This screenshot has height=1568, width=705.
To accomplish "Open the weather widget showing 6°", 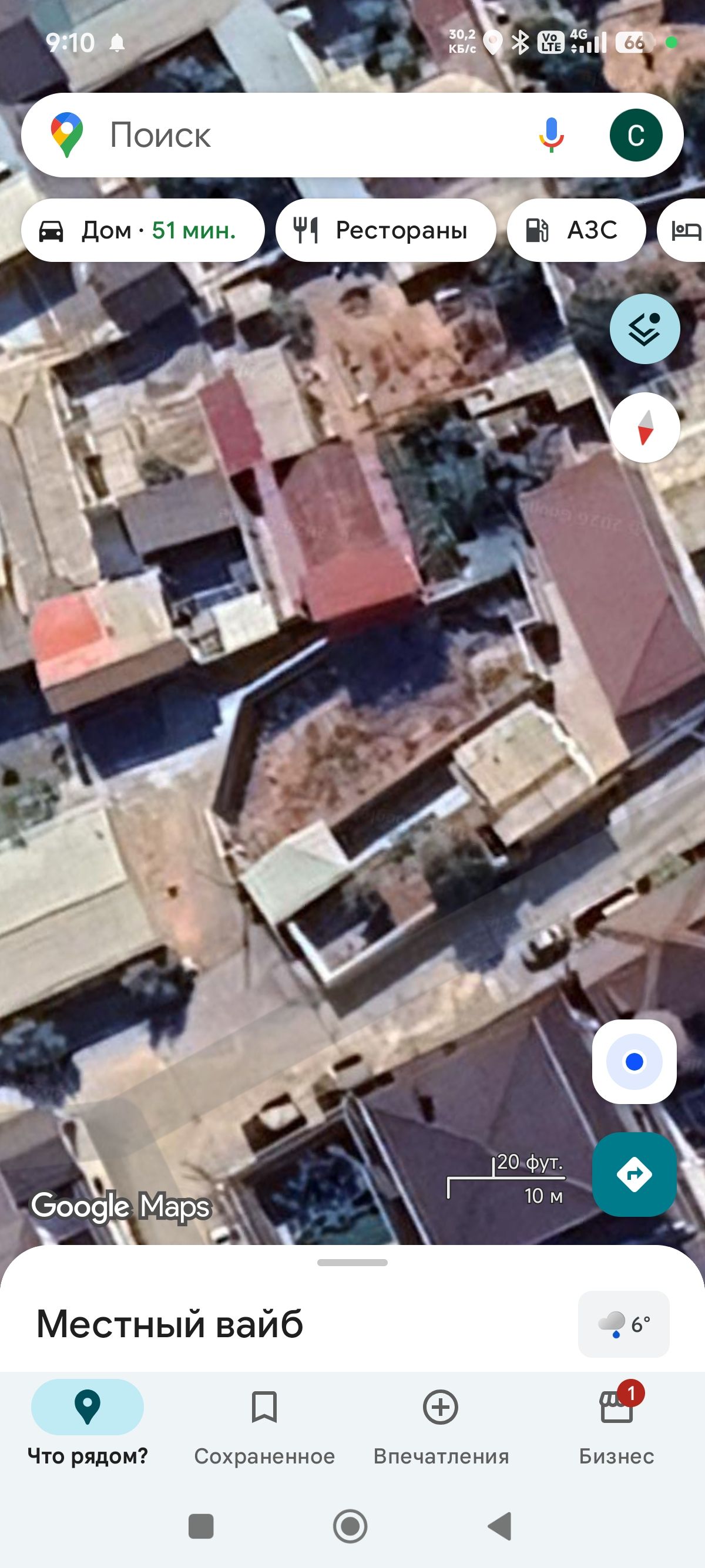I will pyautogui.click(x=623, y=1324).
